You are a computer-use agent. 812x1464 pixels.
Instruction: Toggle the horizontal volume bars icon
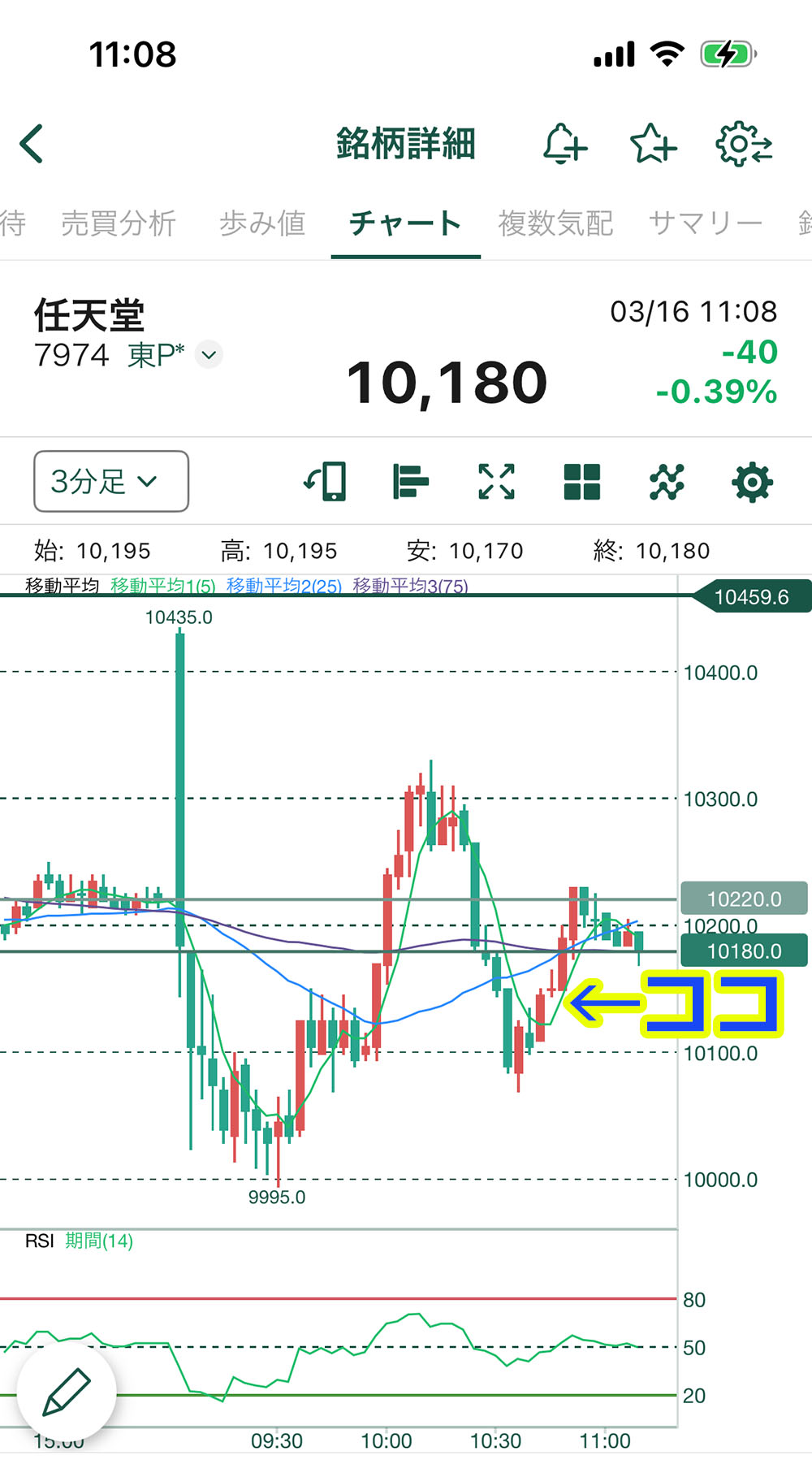[x=410, y=482]
